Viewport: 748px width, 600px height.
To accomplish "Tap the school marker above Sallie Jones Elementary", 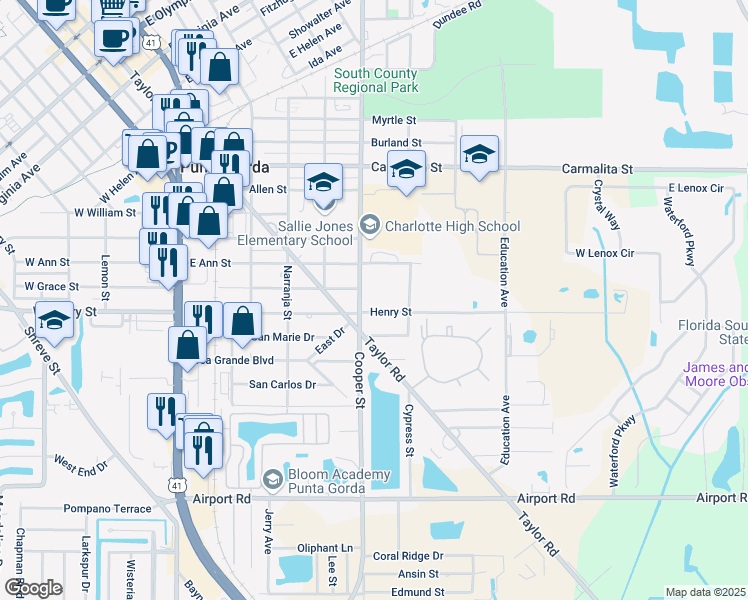I will [x=323, y=183].
